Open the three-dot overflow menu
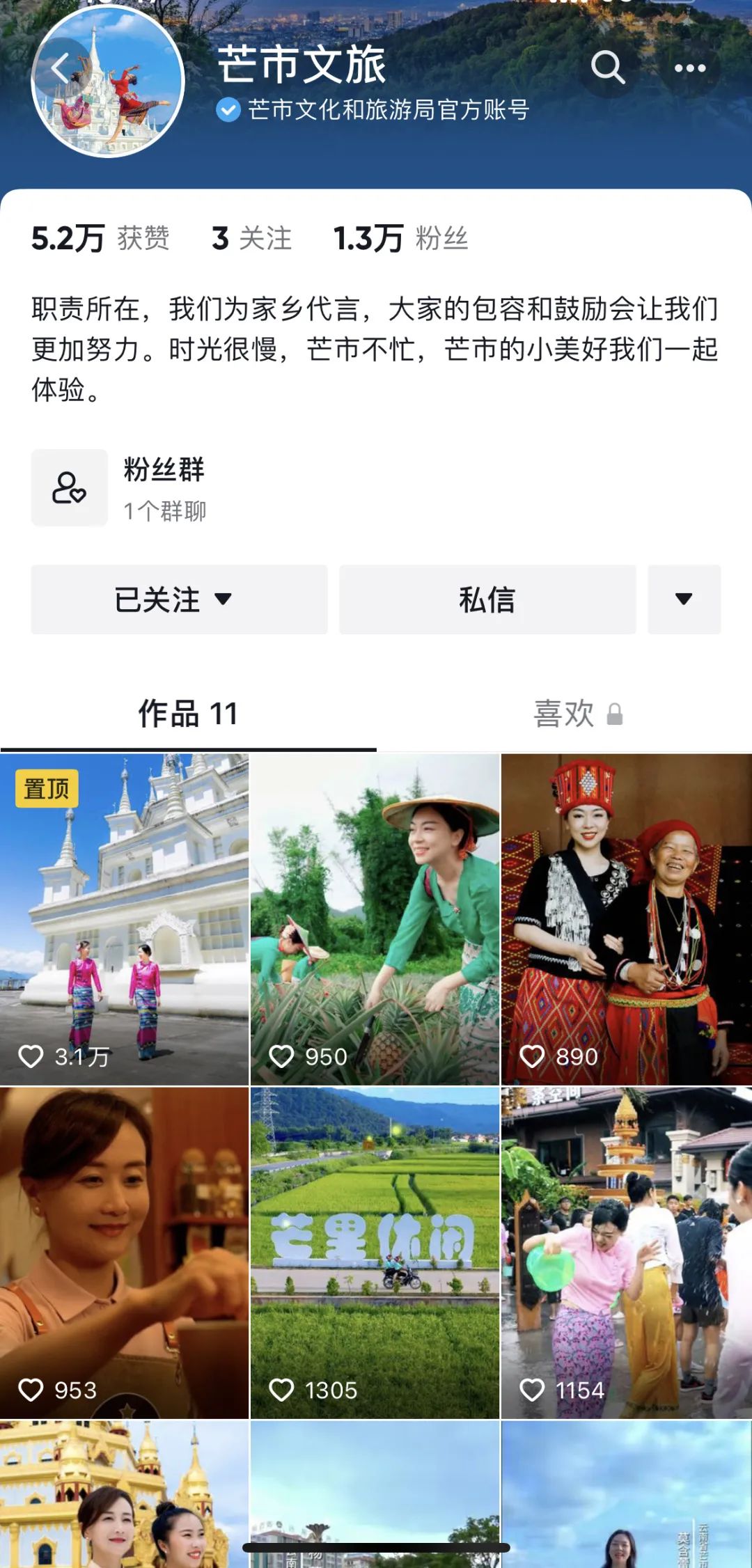 [x=689, y=68]
